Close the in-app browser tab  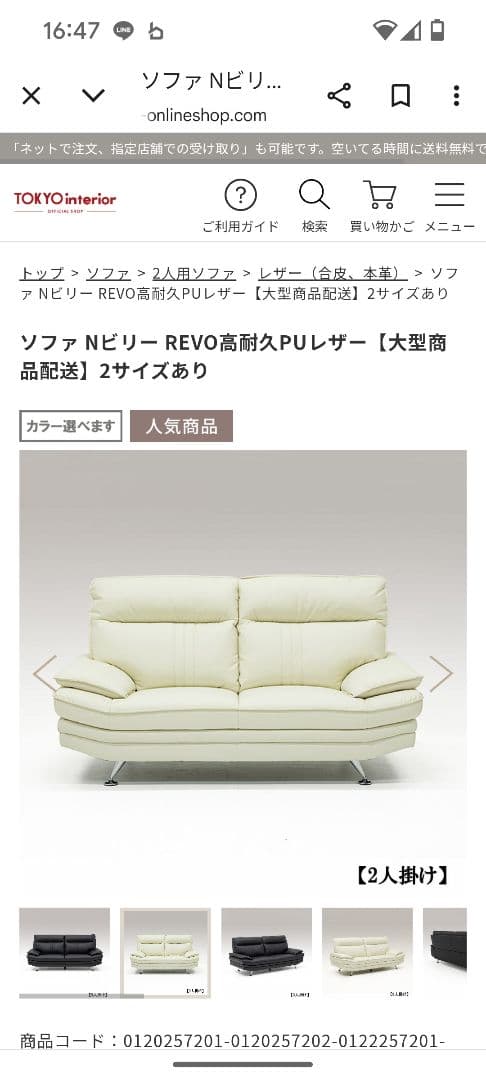(31, 96)
